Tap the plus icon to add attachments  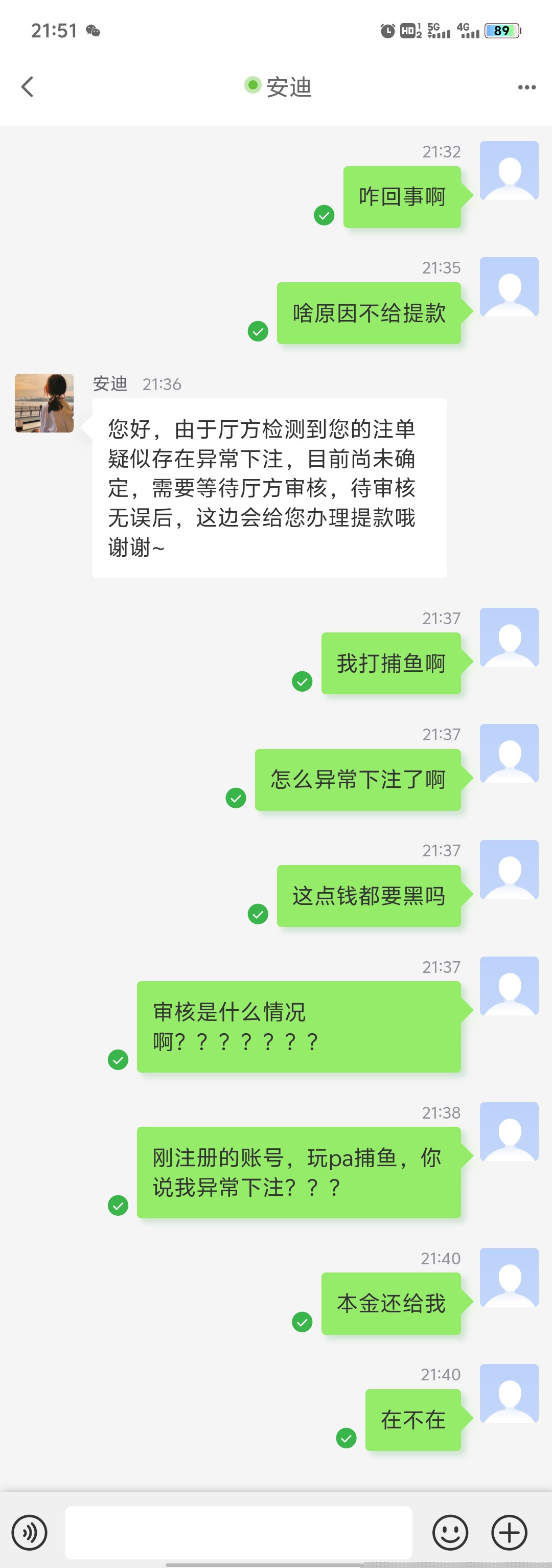click(x=510, y=1532)
